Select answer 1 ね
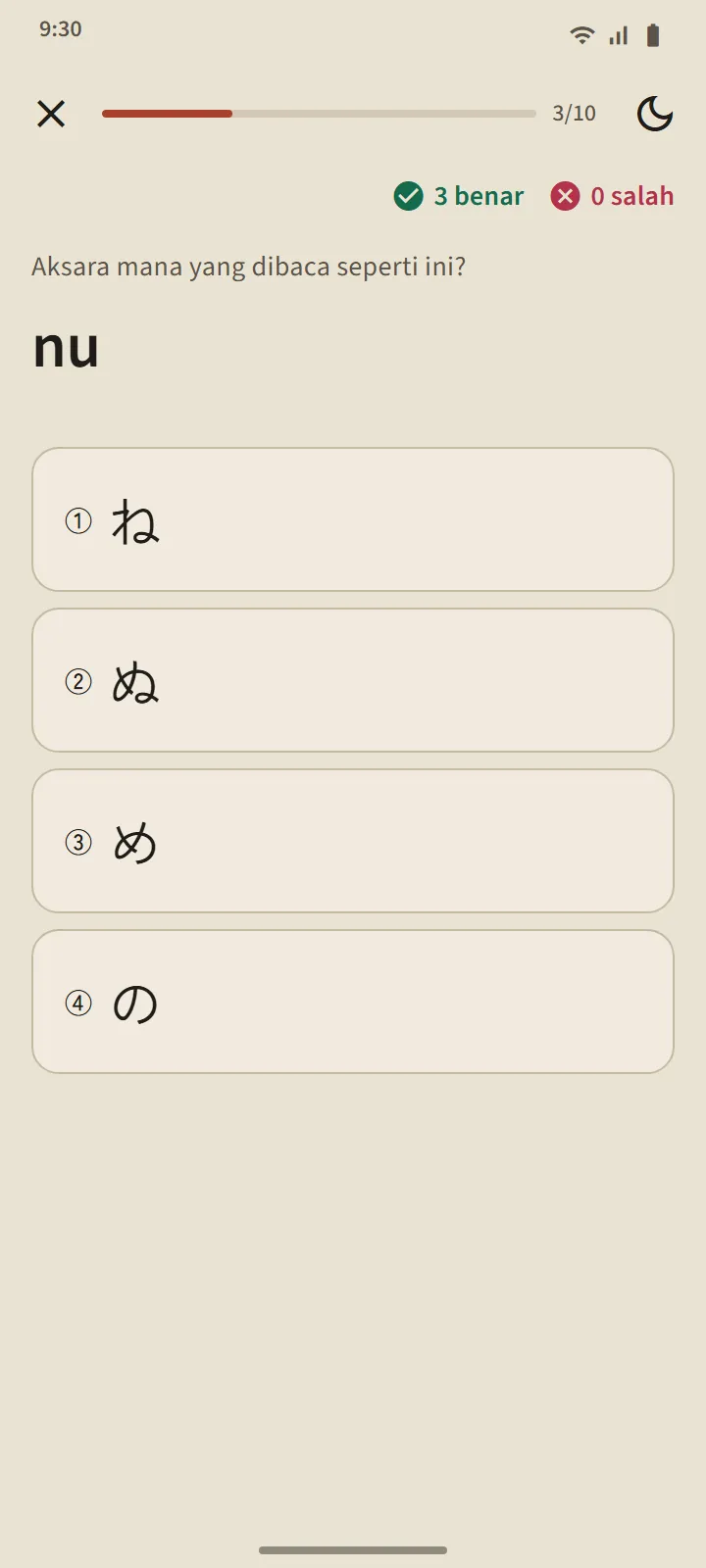The image size is (706, 1568). (353, 519)
